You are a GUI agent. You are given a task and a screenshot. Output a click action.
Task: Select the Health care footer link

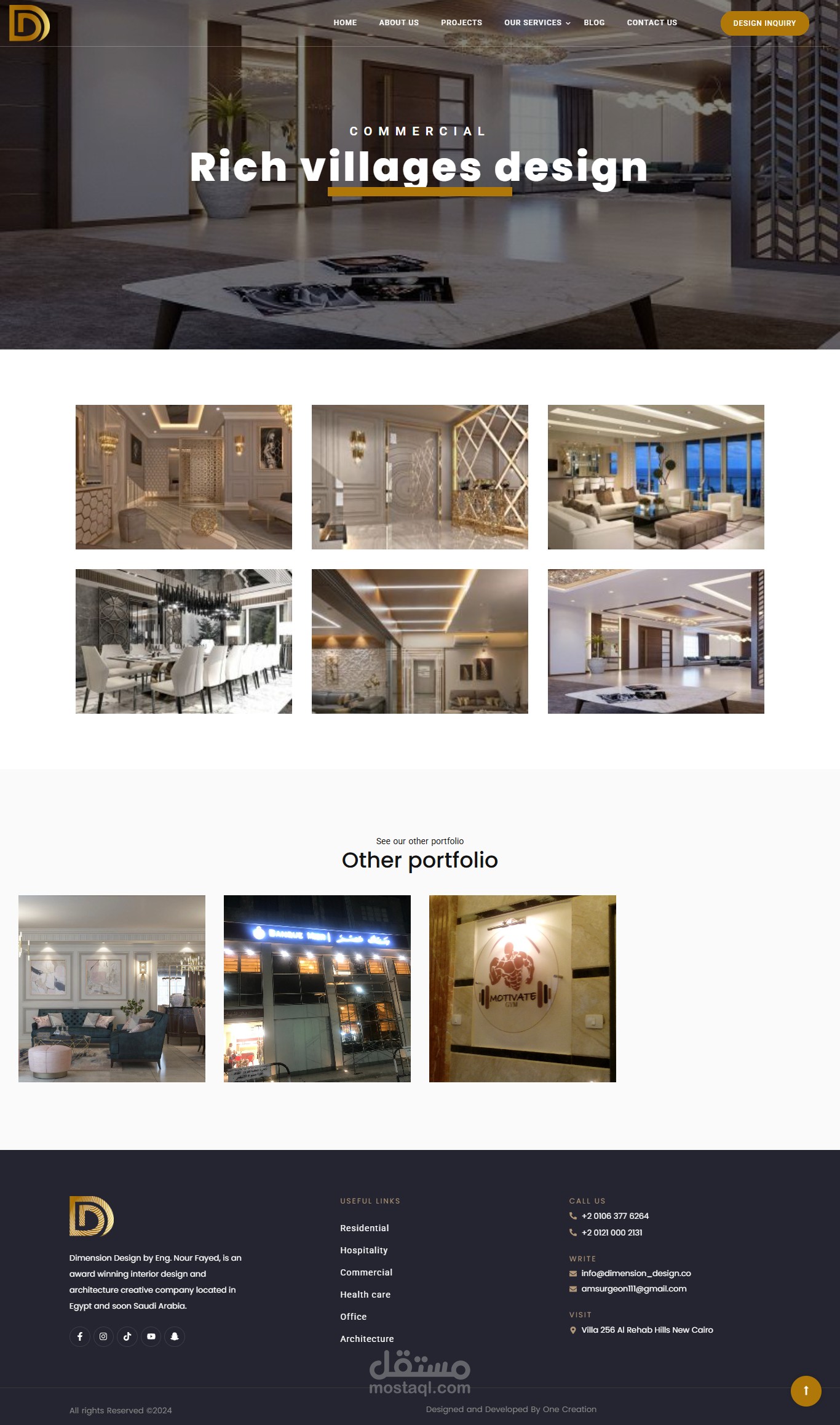click(x=365, y=1295)
